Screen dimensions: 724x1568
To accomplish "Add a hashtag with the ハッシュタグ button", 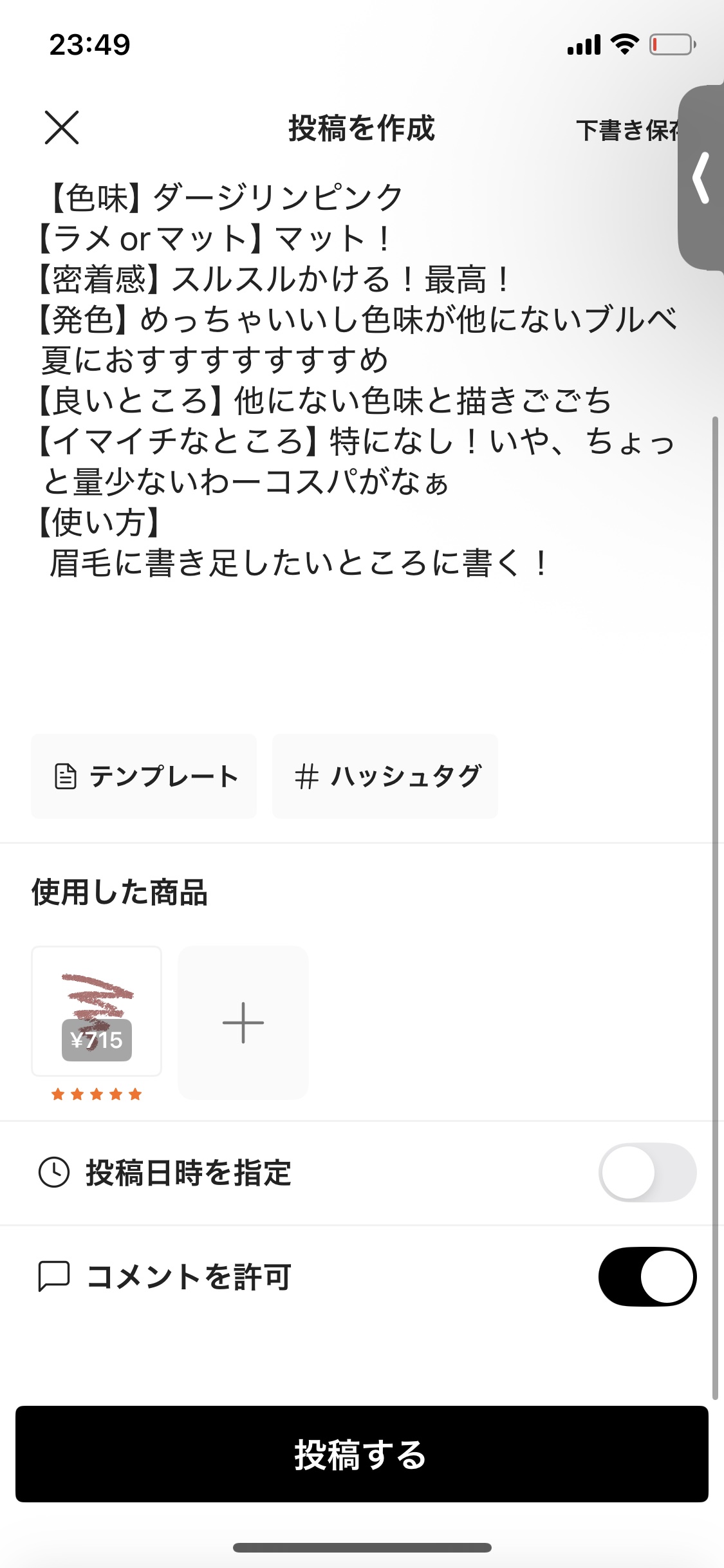I will (x=385, y=776).
